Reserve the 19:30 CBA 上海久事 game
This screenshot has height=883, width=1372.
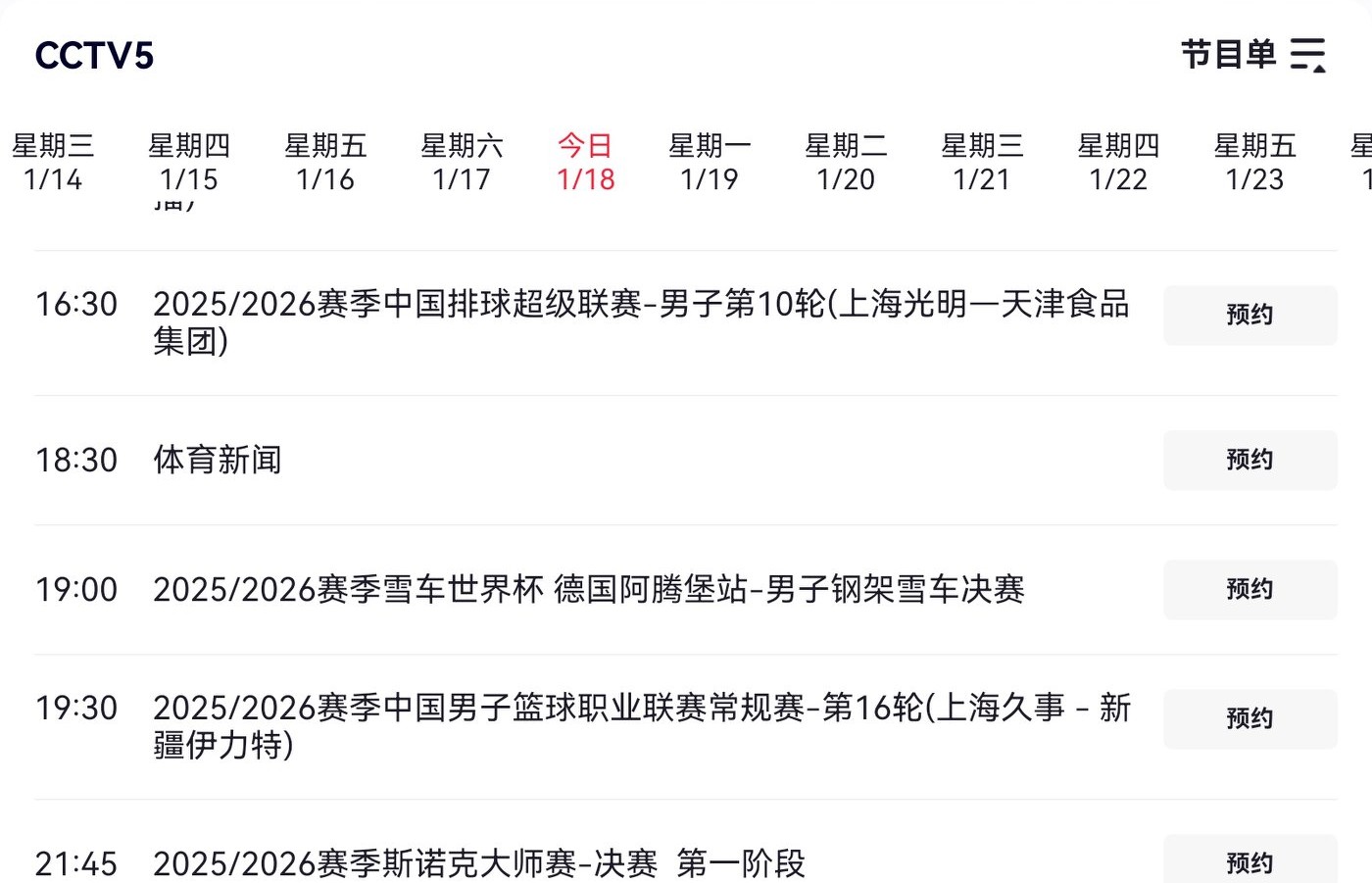point(1249,718)
